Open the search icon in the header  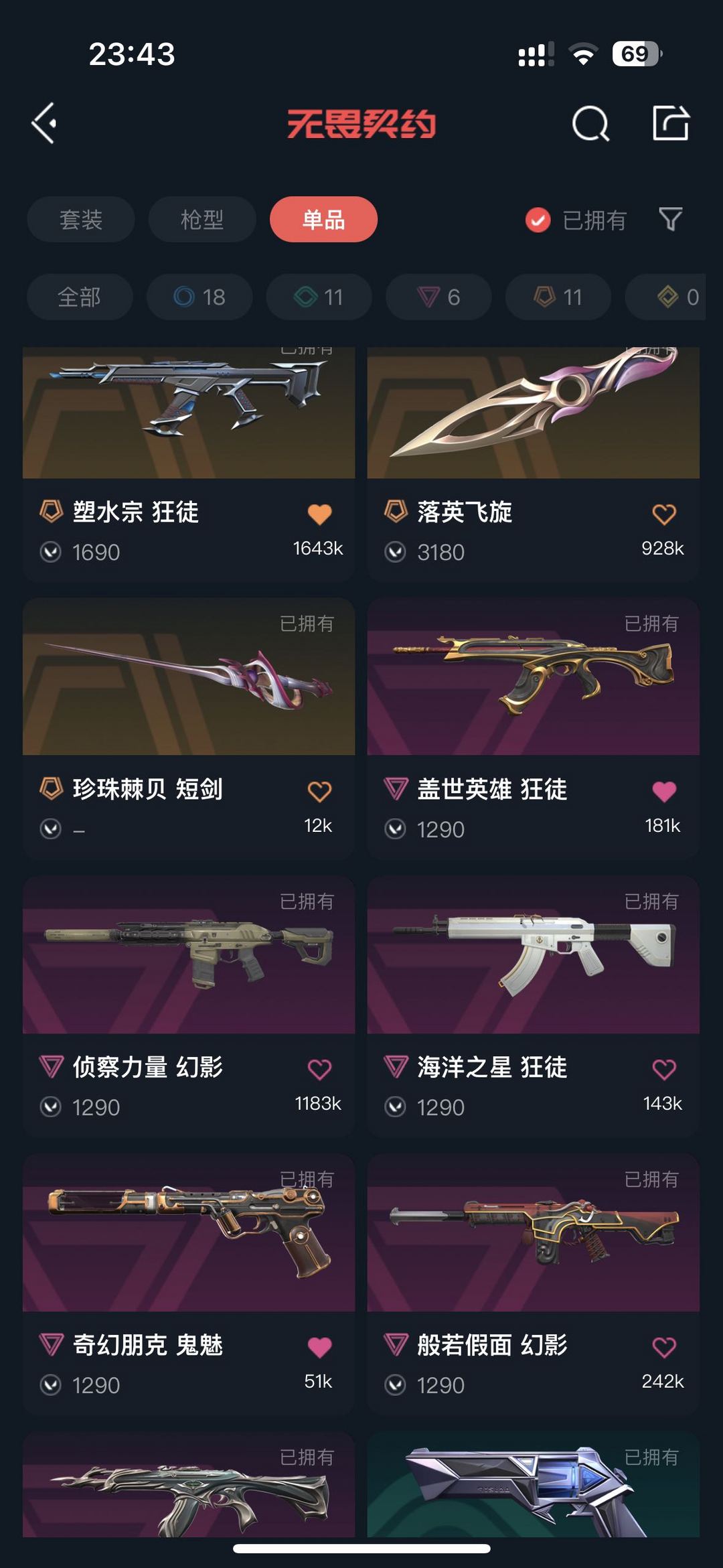(590, 123)
